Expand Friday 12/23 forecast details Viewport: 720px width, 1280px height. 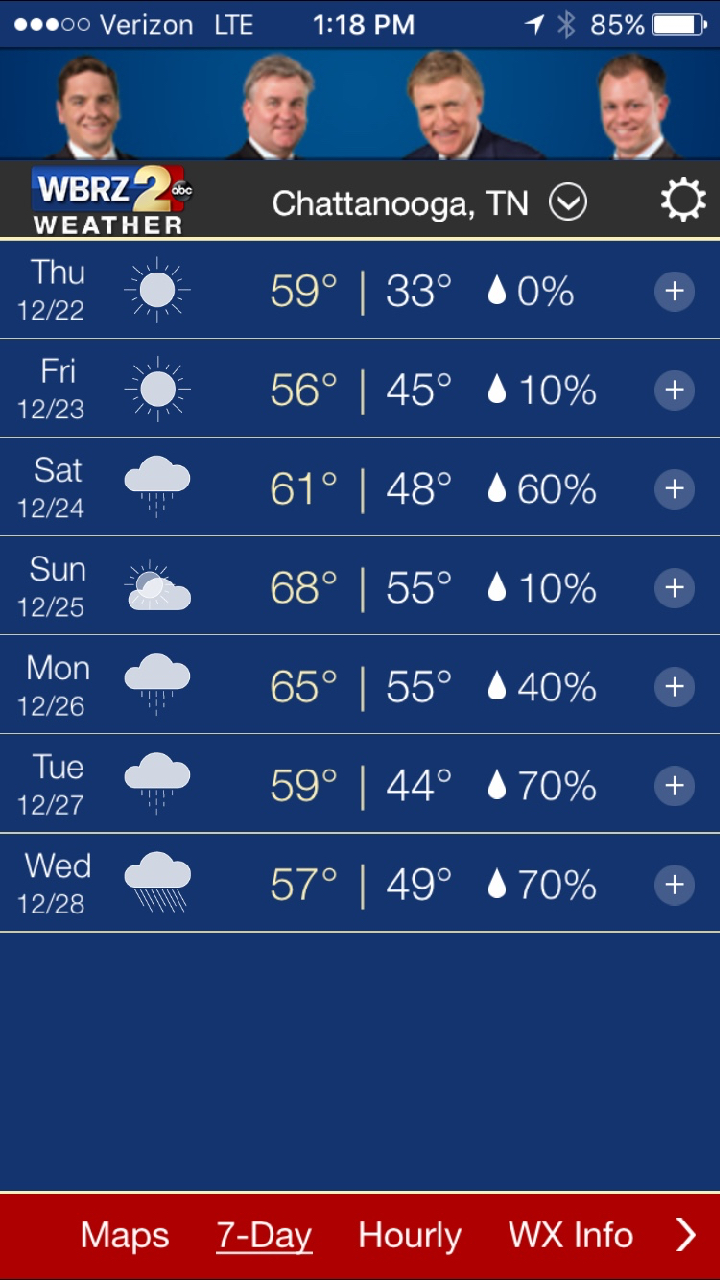674,390
